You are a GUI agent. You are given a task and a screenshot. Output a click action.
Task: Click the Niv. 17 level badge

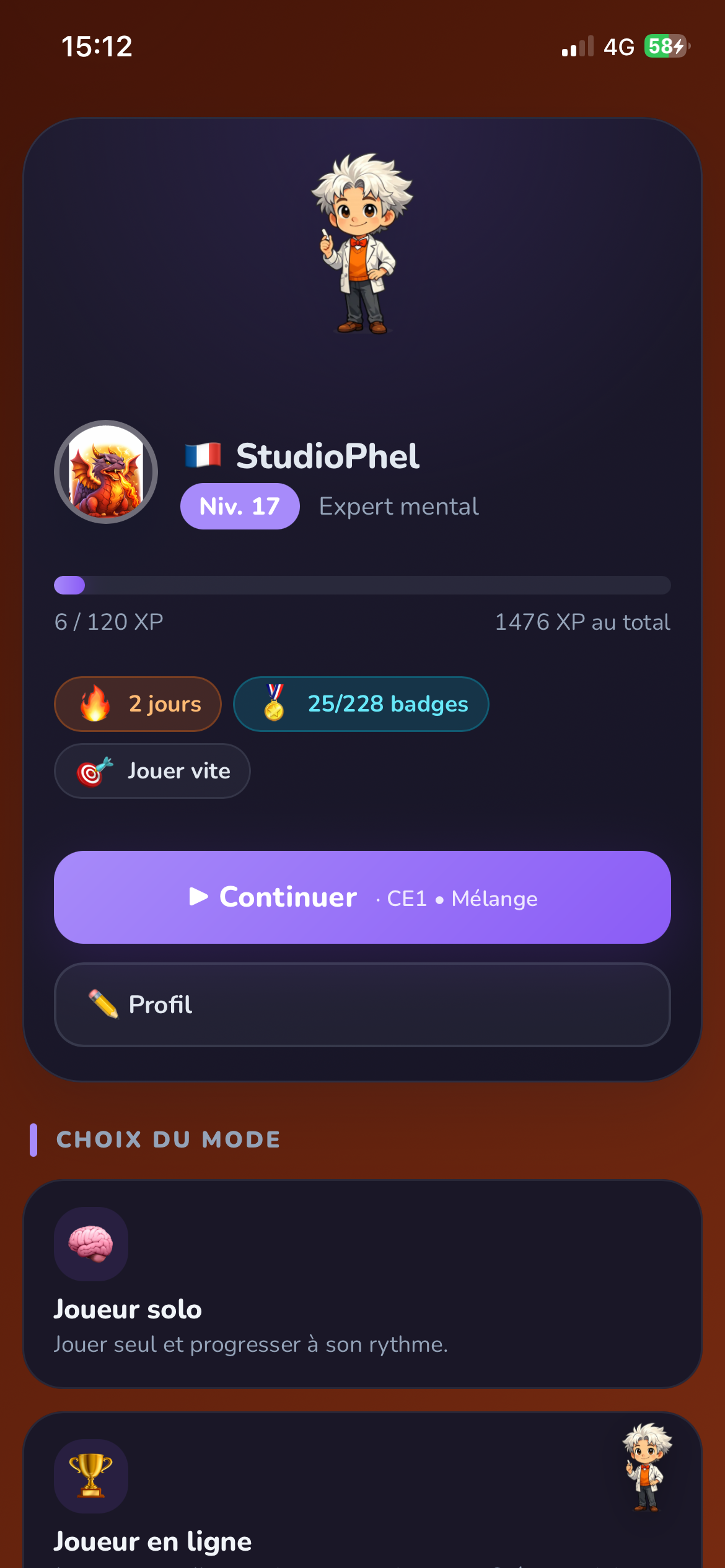pos(239,506)
